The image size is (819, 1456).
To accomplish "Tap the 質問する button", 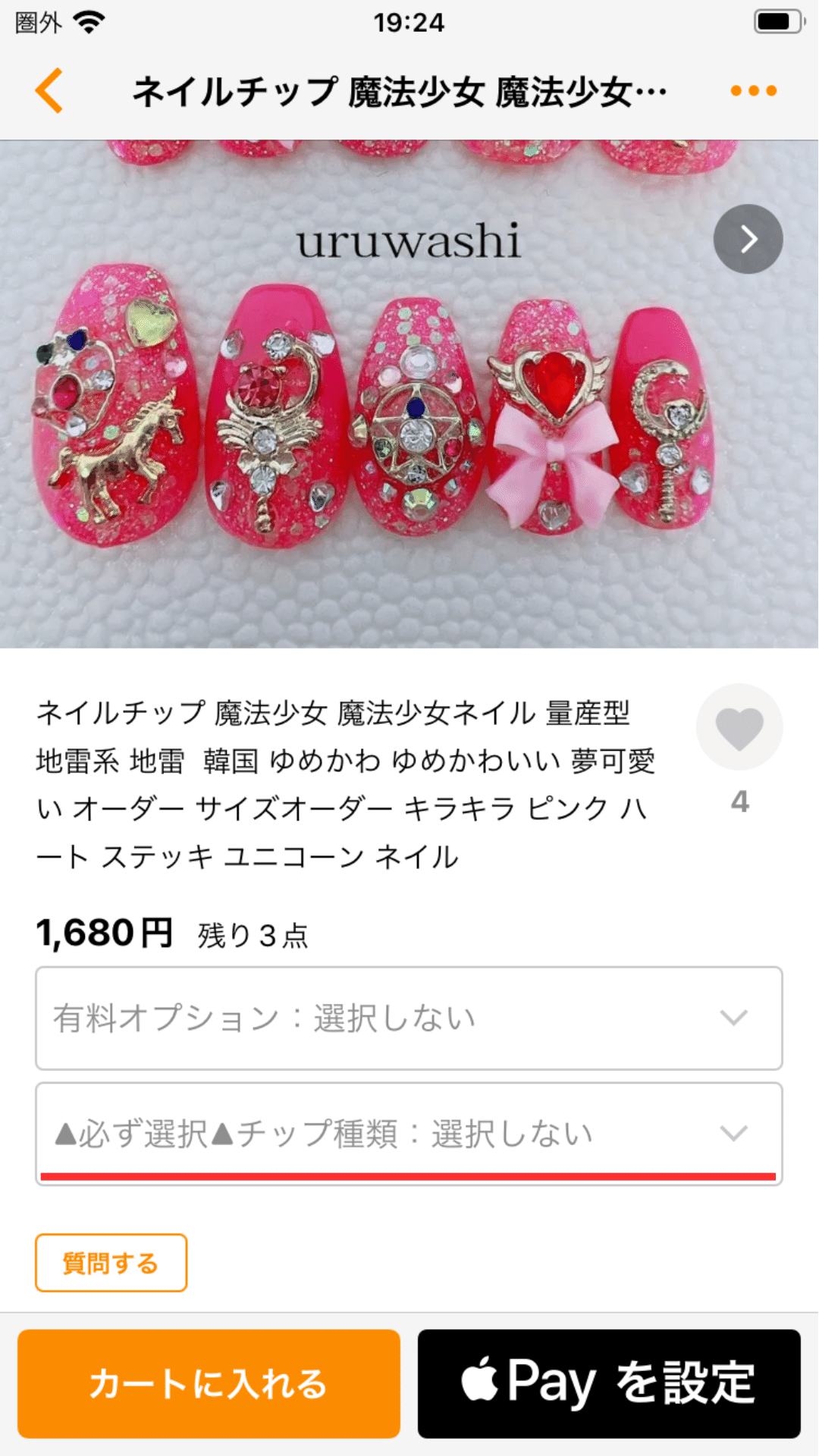I will 111,1263.
